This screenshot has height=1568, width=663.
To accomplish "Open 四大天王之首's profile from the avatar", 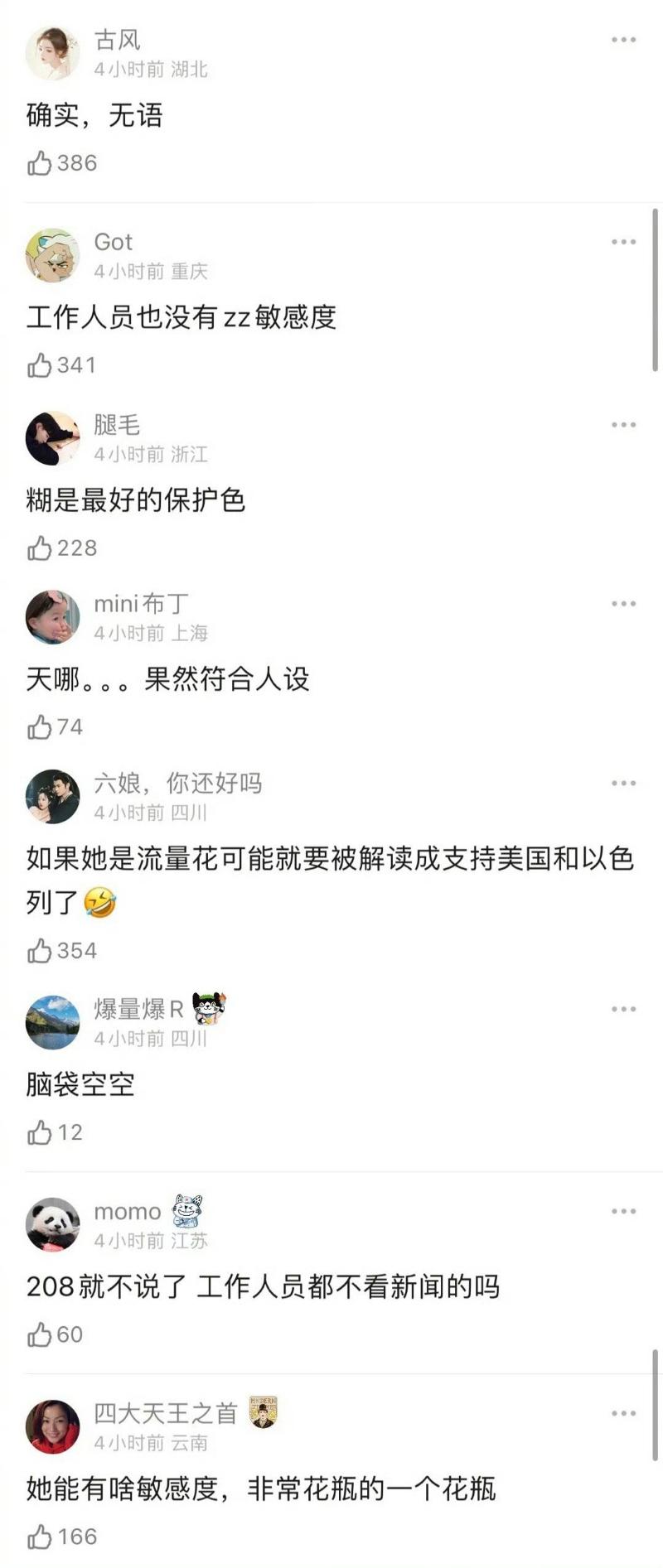I will coord(52,1426).
